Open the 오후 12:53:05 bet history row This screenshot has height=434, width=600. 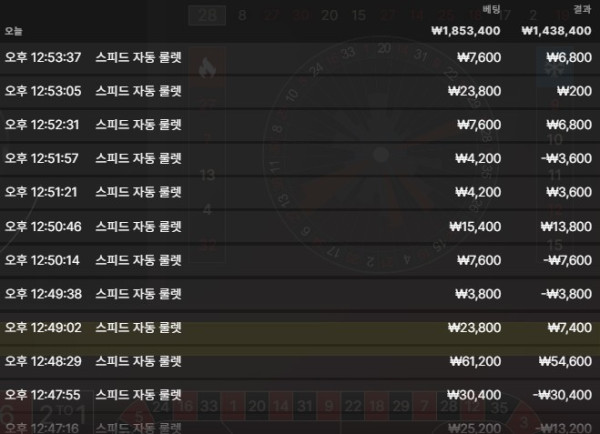click(300, 91)
